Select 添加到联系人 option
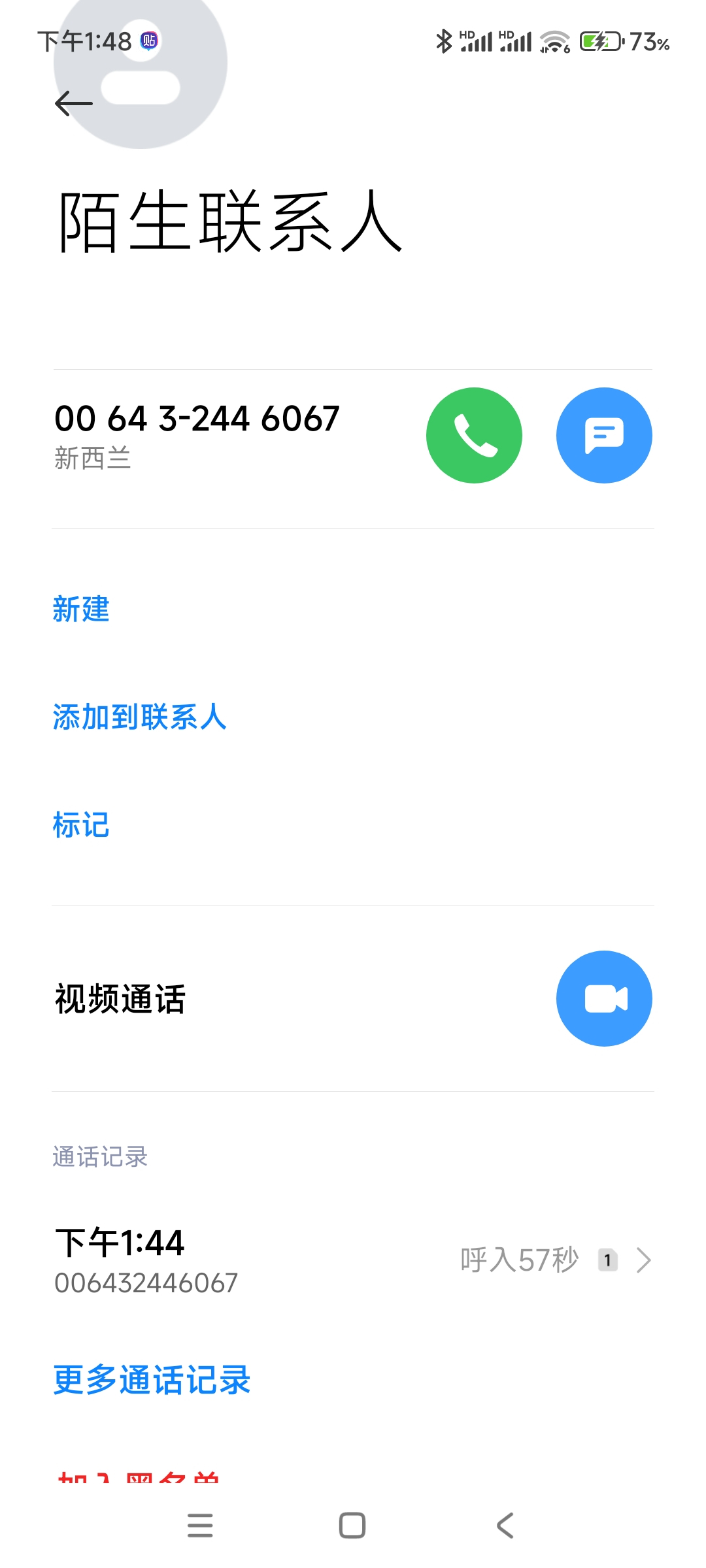Viewport: 706px width, 1568px height. pos(139,717)
